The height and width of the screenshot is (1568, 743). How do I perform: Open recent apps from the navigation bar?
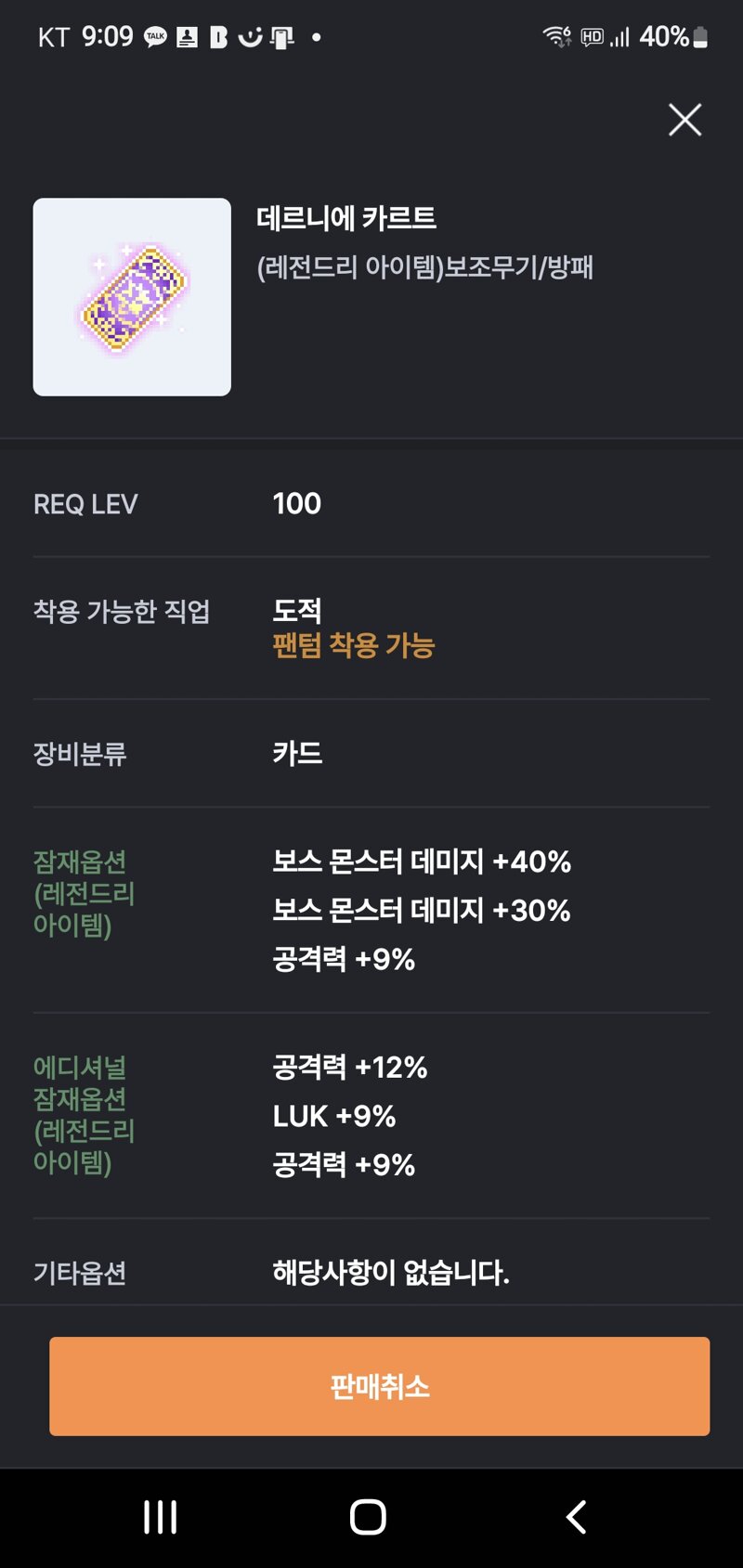(x=161, y=1517)
